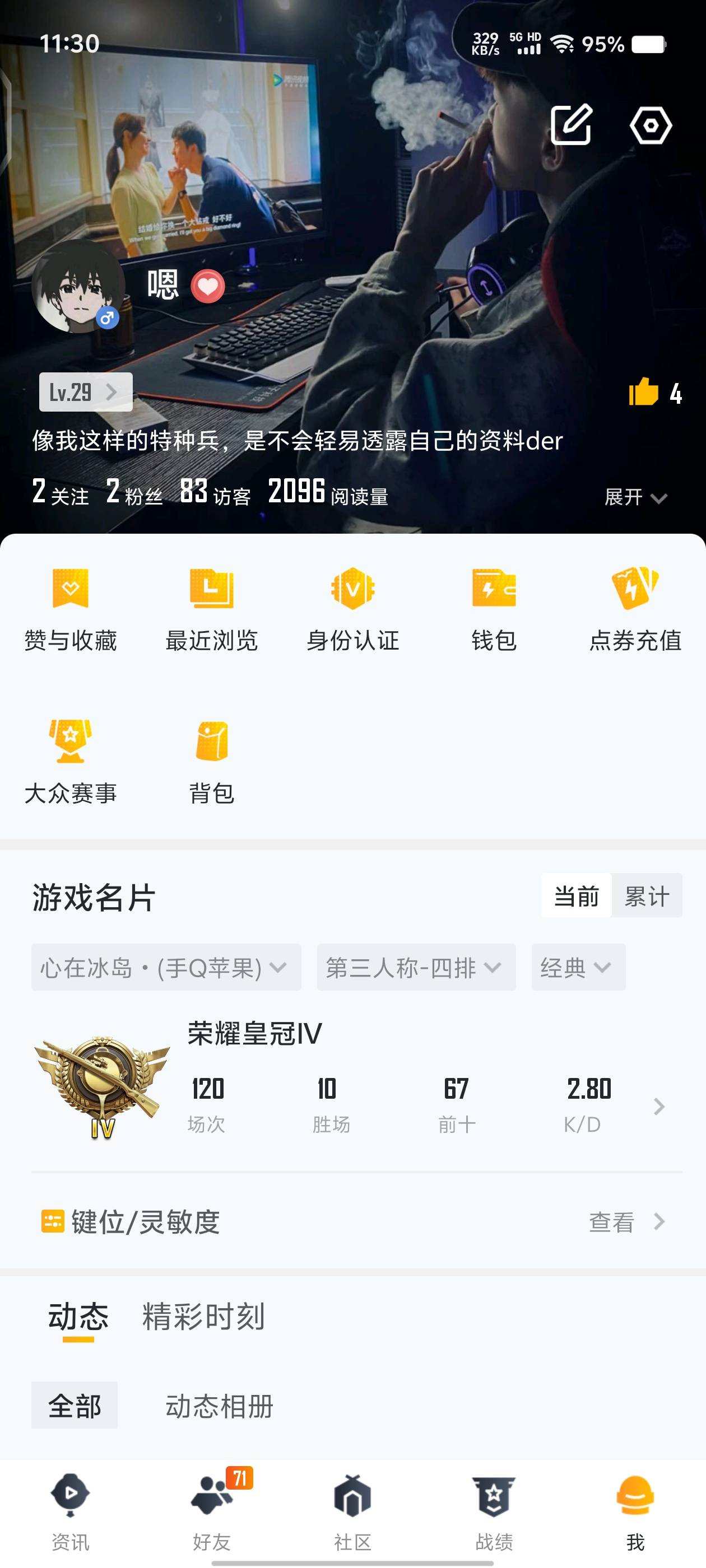This screenshot has height=1568, width=706.
Task: Select the 动态相册 album tab
Action: tap(219, 1406)
